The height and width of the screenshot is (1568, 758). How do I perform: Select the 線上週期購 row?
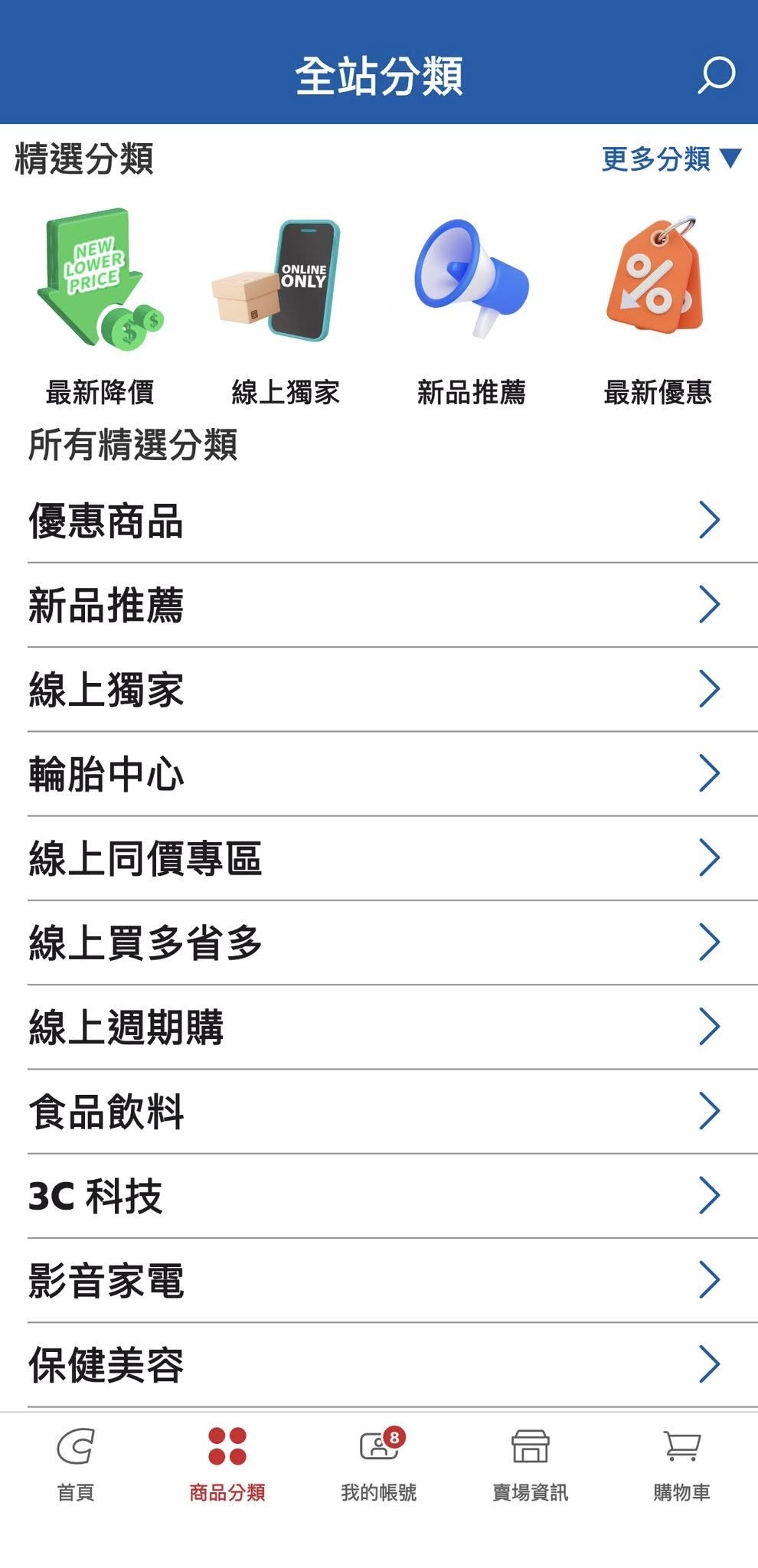coord(375,1027)
